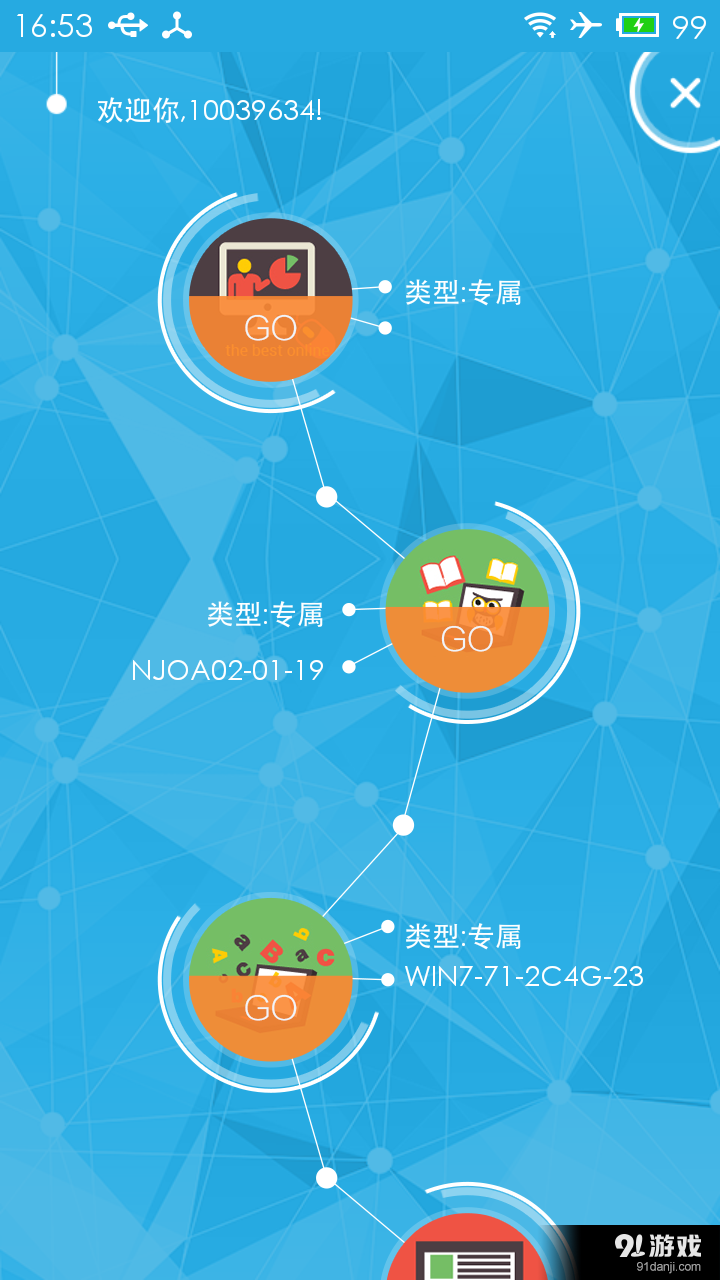Tap the Wi-Fi icon in the status bar
720x1280 pixels.
point(542,25)
